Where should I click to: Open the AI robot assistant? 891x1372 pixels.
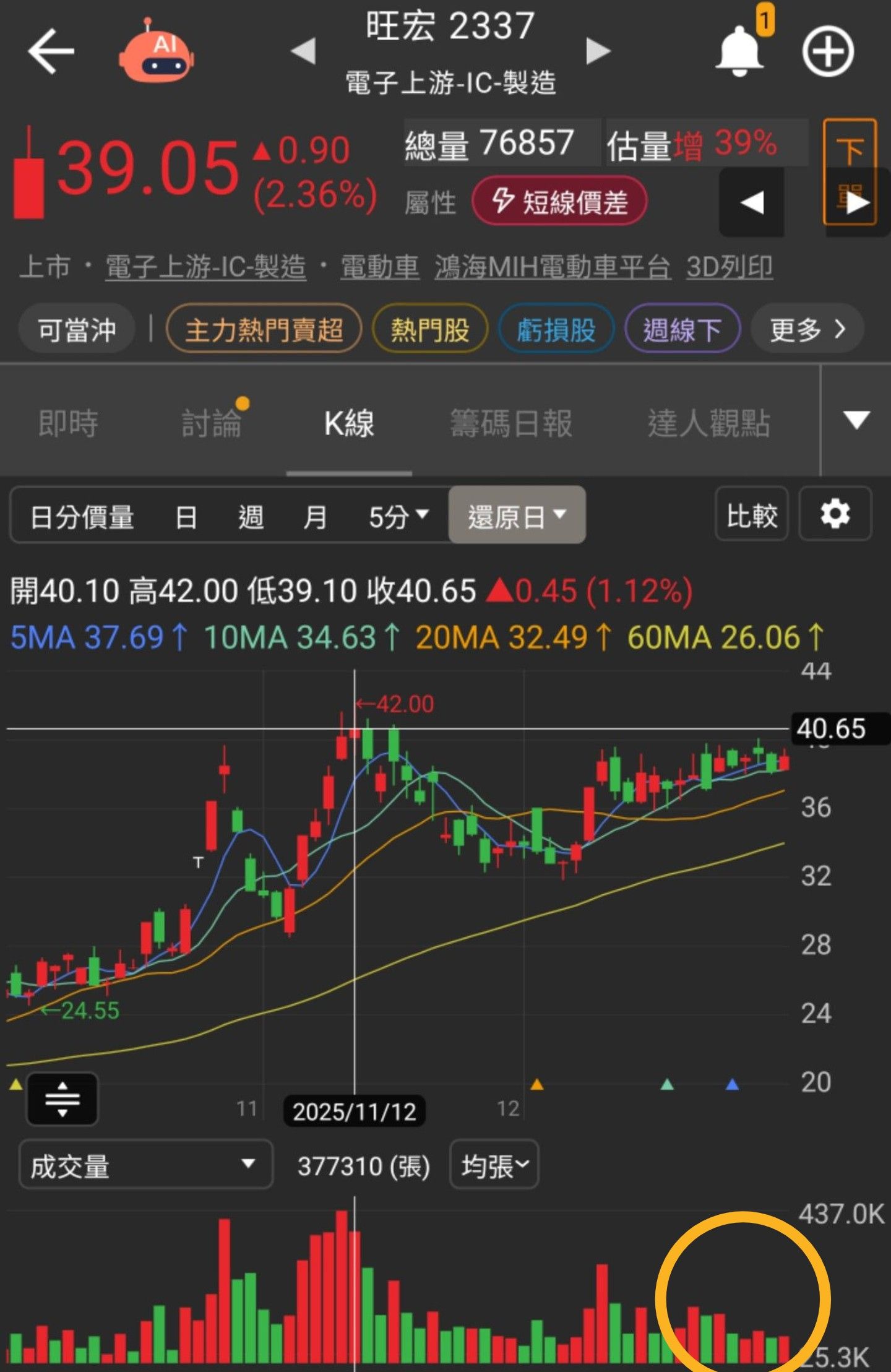pyautogui.click(x=156, y=52)
